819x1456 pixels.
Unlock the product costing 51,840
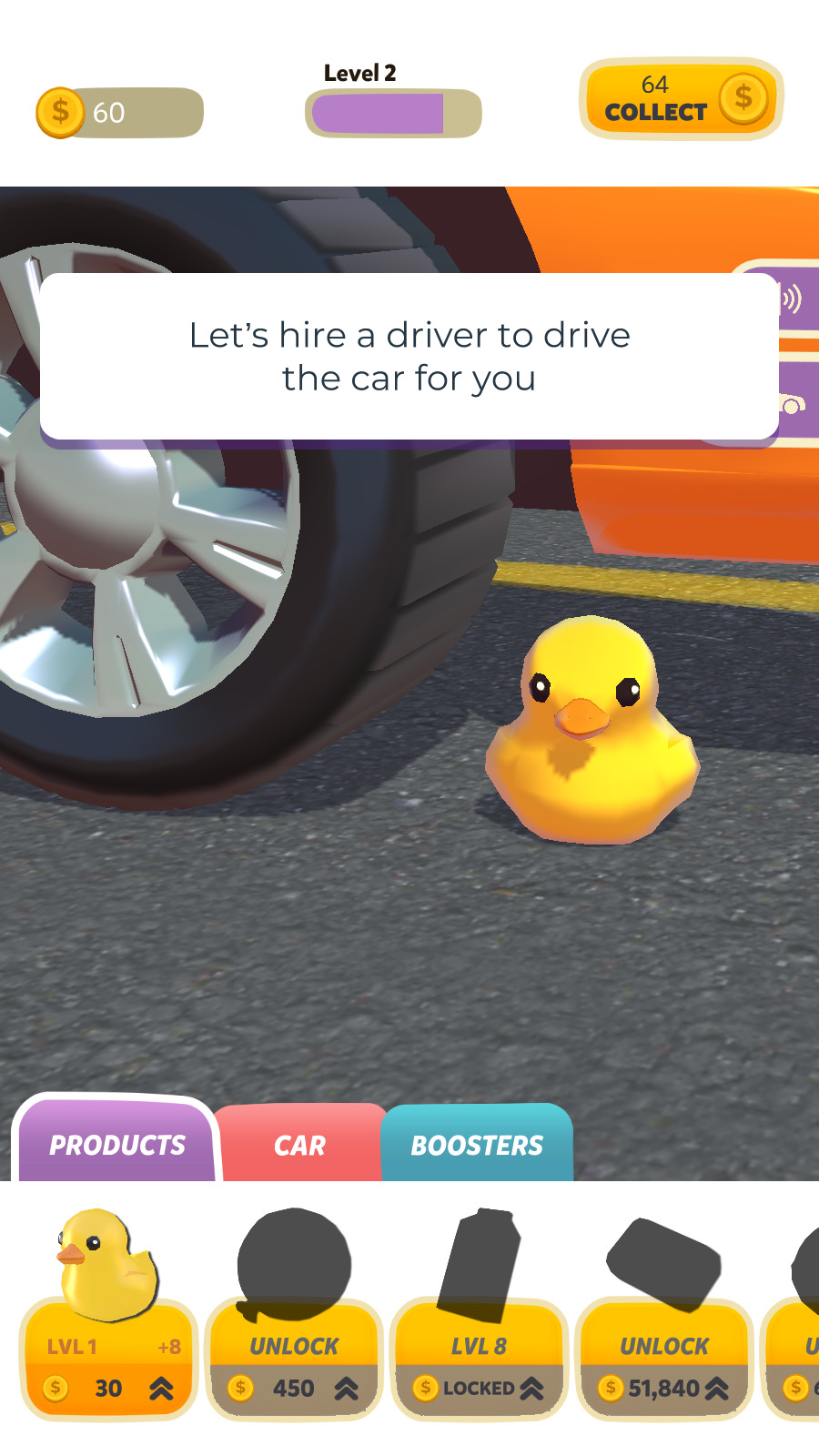664,1365
